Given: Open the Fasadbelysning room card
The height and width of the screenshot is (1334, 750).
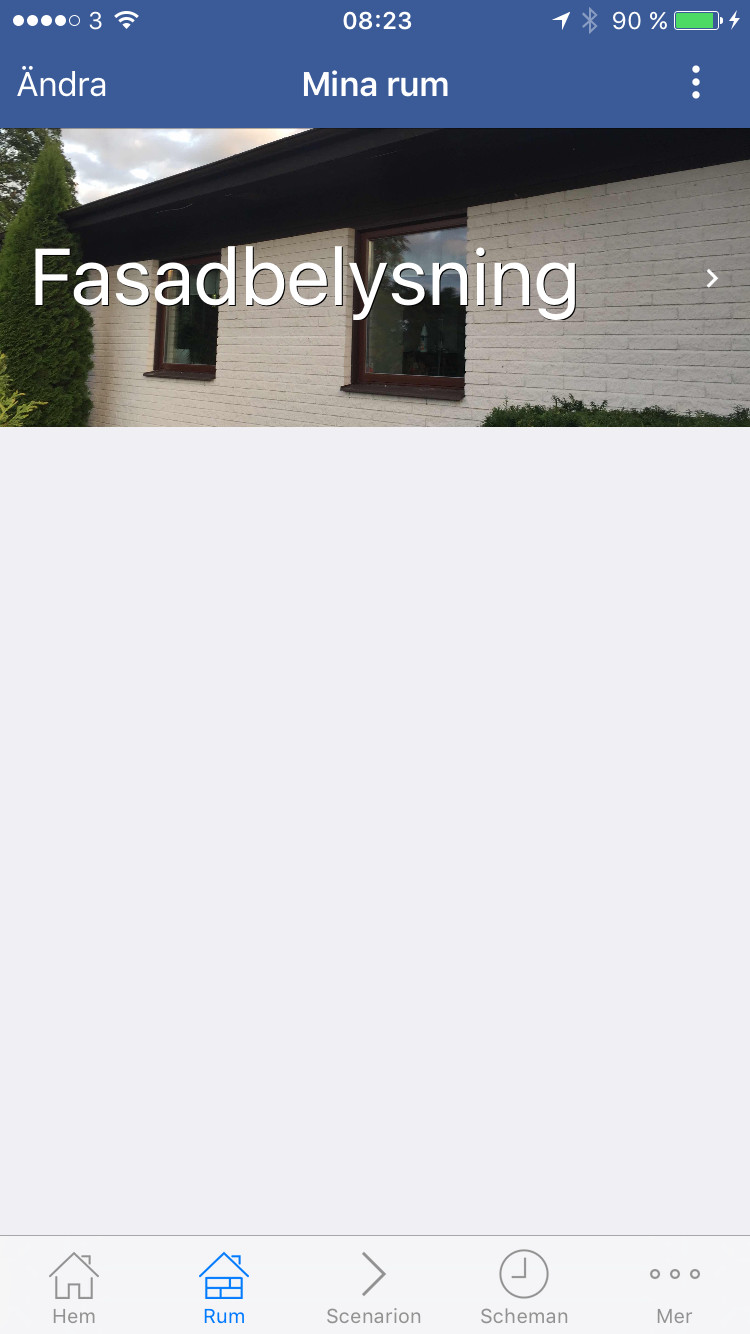Looking at the screenshot, I should coord(375,278).
